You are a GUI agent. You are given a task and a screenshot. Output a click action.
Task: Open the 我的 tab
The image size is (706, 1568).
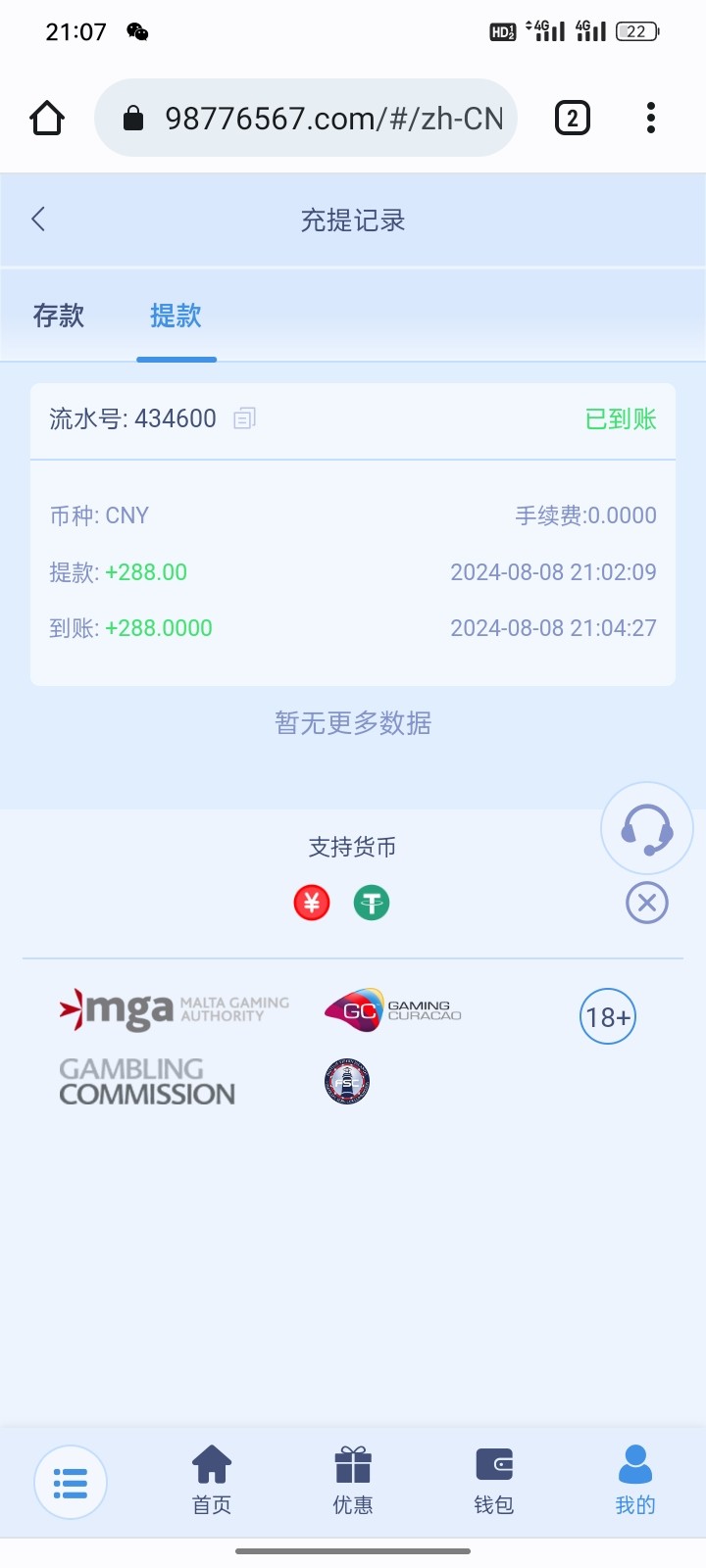tap(635, 1481)
